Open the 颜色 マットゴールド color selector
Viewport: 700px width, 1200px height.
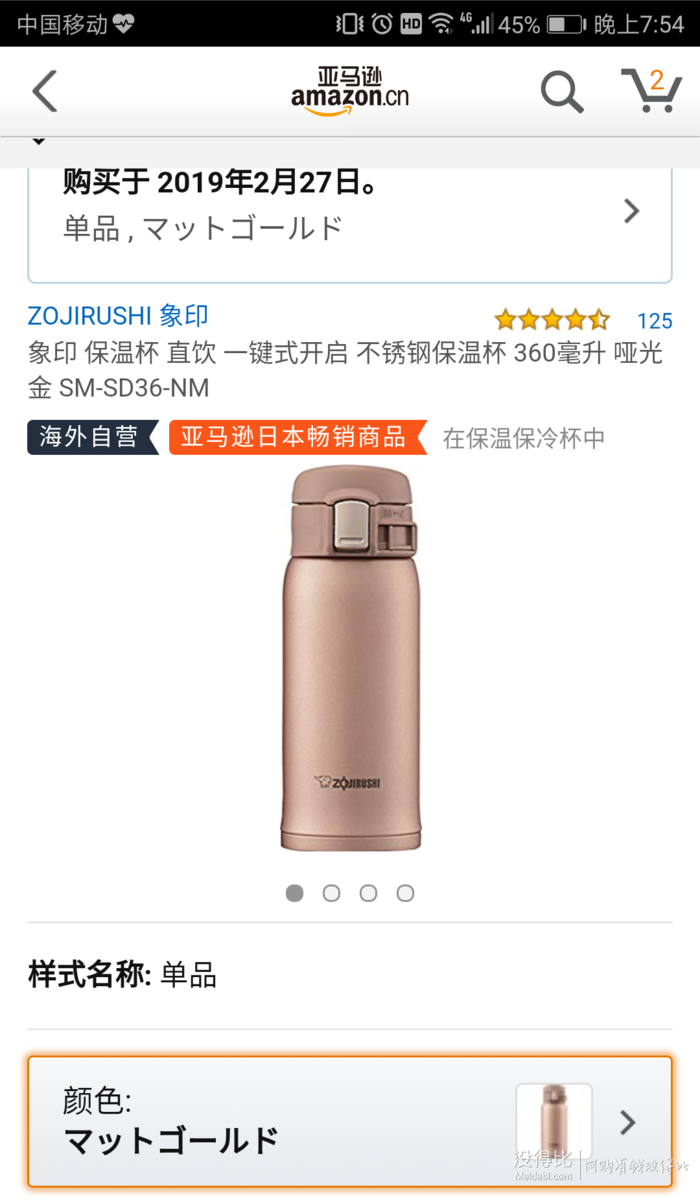pyautogui.click(x=349, y=1121)
